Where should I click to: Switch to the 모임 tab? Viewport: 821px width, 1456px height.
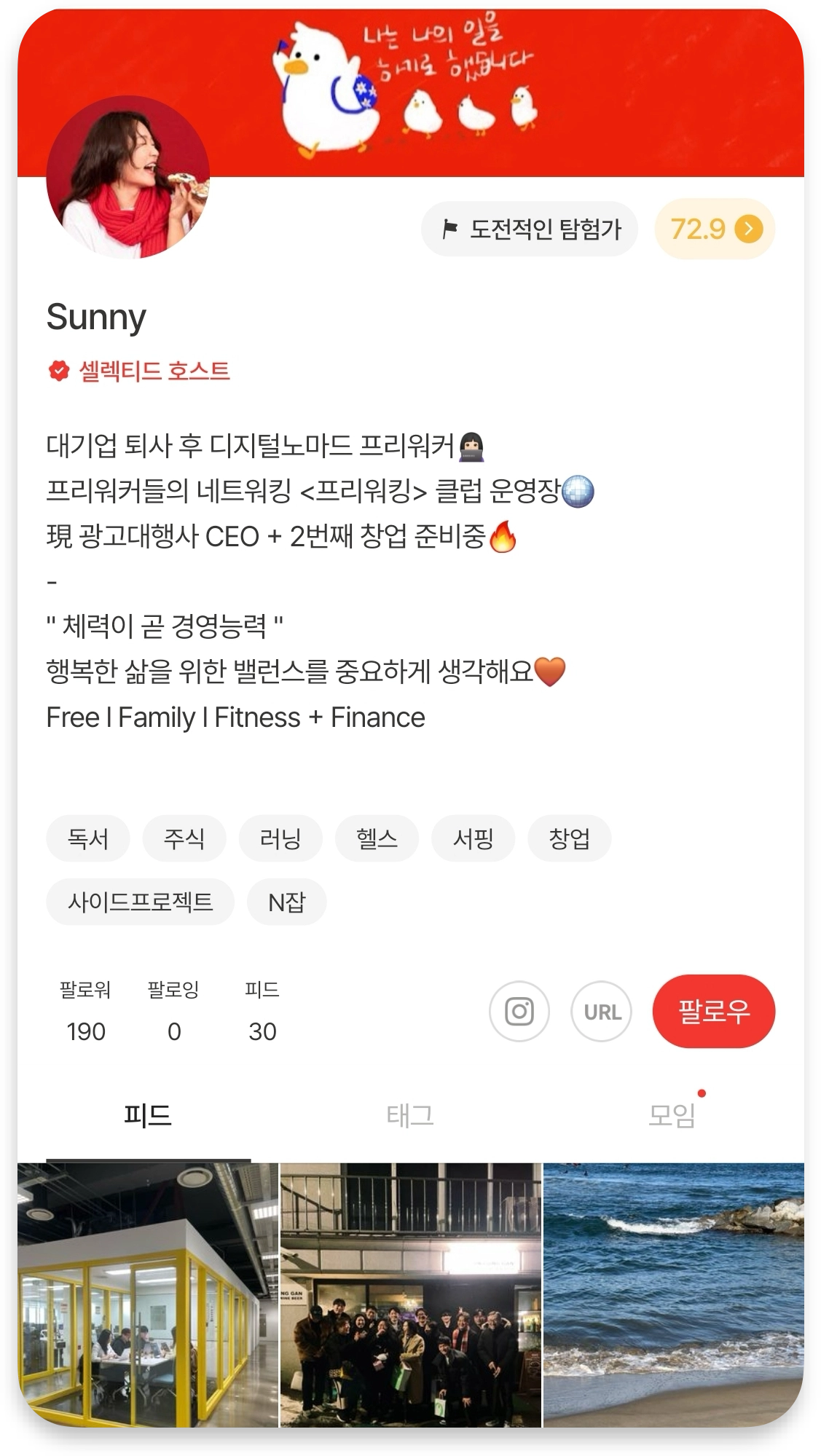672,1115
